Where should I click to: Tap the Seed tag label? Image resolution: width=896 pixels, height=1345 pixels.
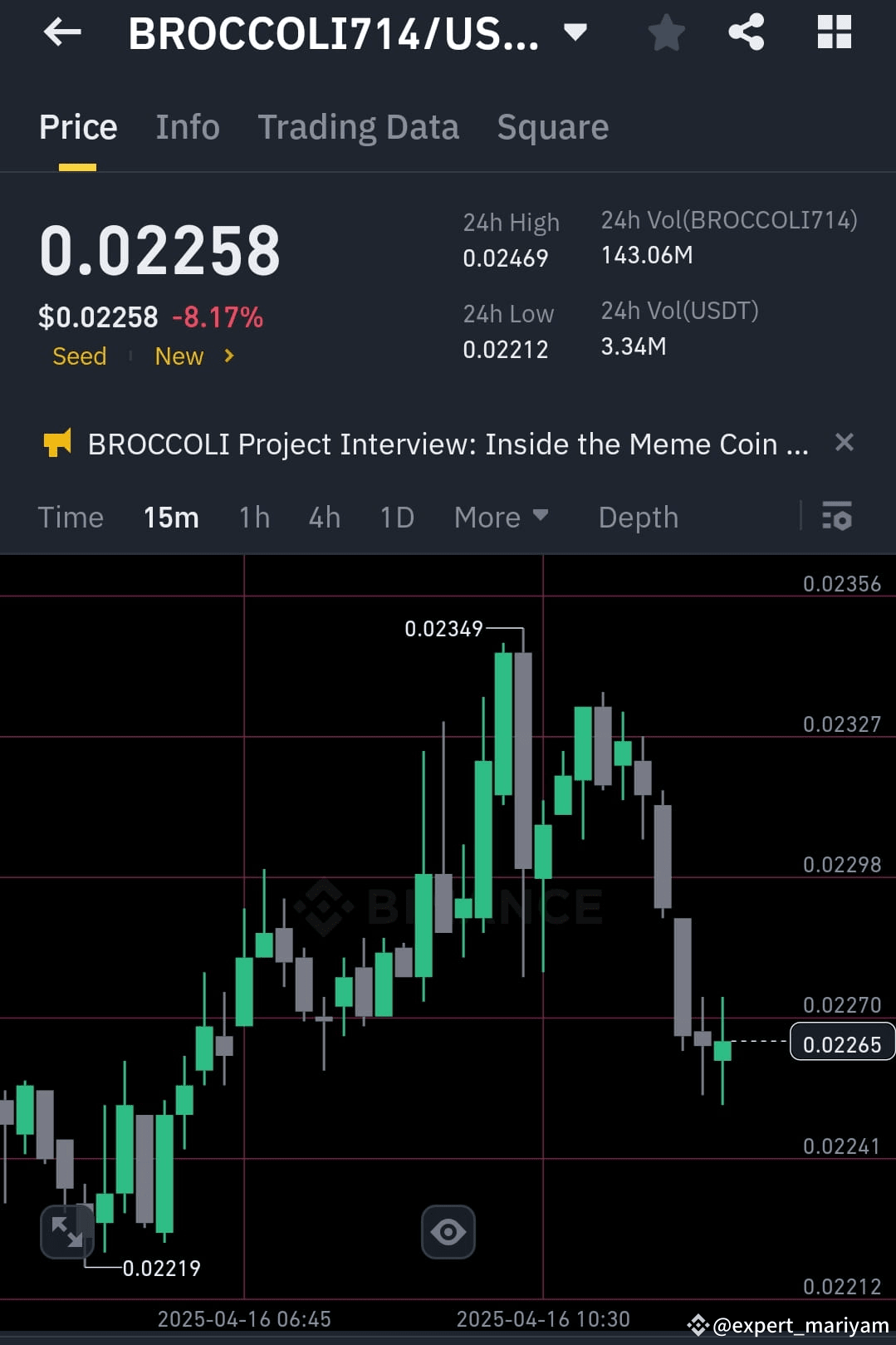click(79, 356)
